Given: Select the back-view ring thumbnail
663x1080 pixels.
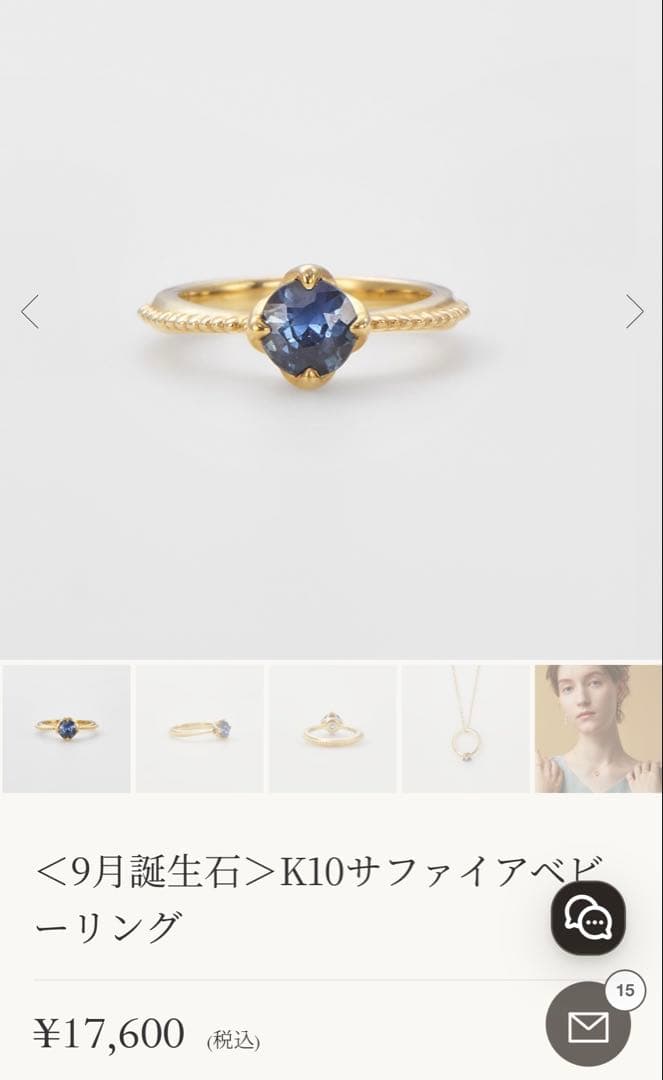Looking at the screenshot, I should [x=333, y=728].
